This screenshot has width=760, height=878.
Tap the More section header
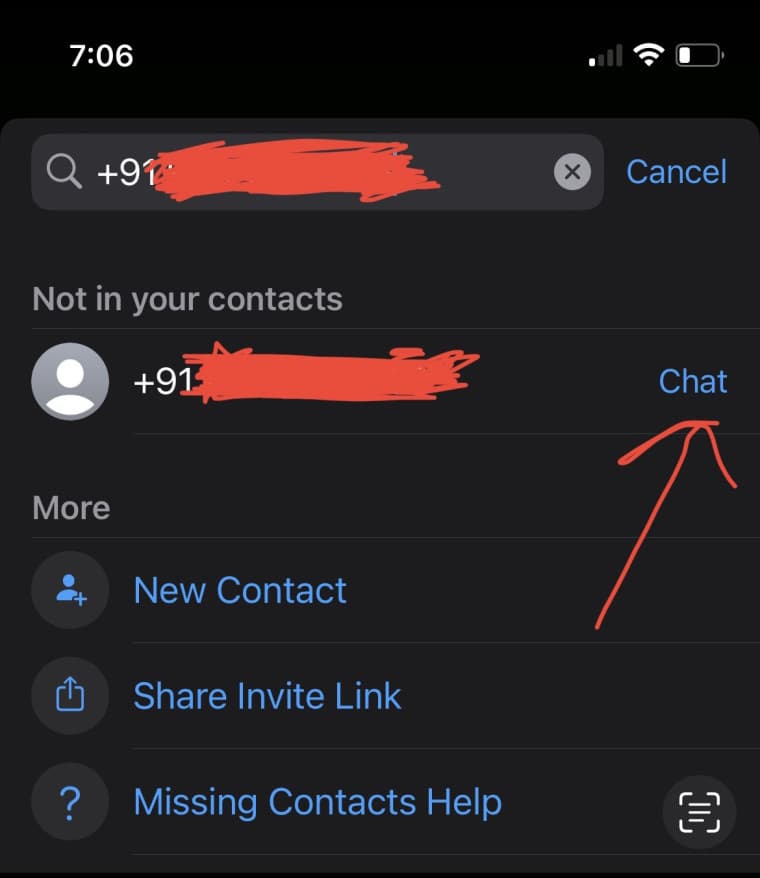click(x=70, y=508)
